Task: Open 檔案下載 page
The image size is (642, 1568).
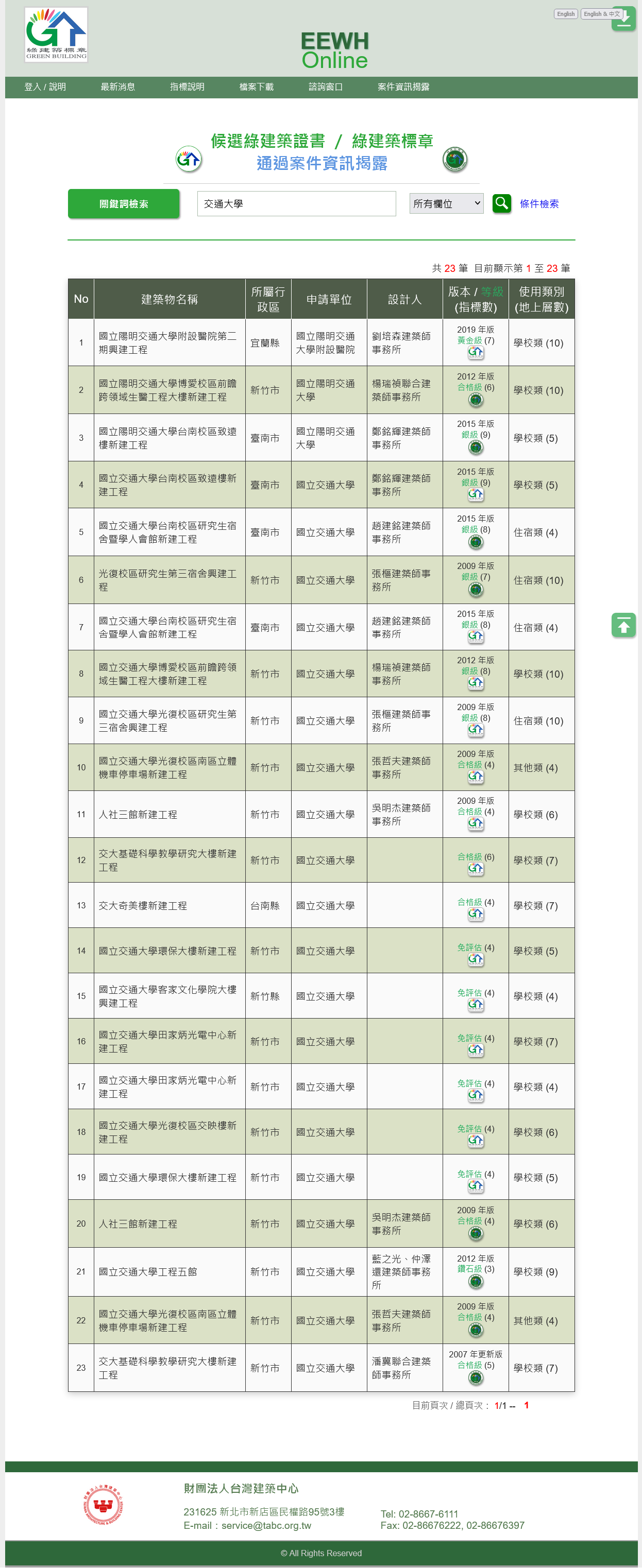Action: point(257,87)
